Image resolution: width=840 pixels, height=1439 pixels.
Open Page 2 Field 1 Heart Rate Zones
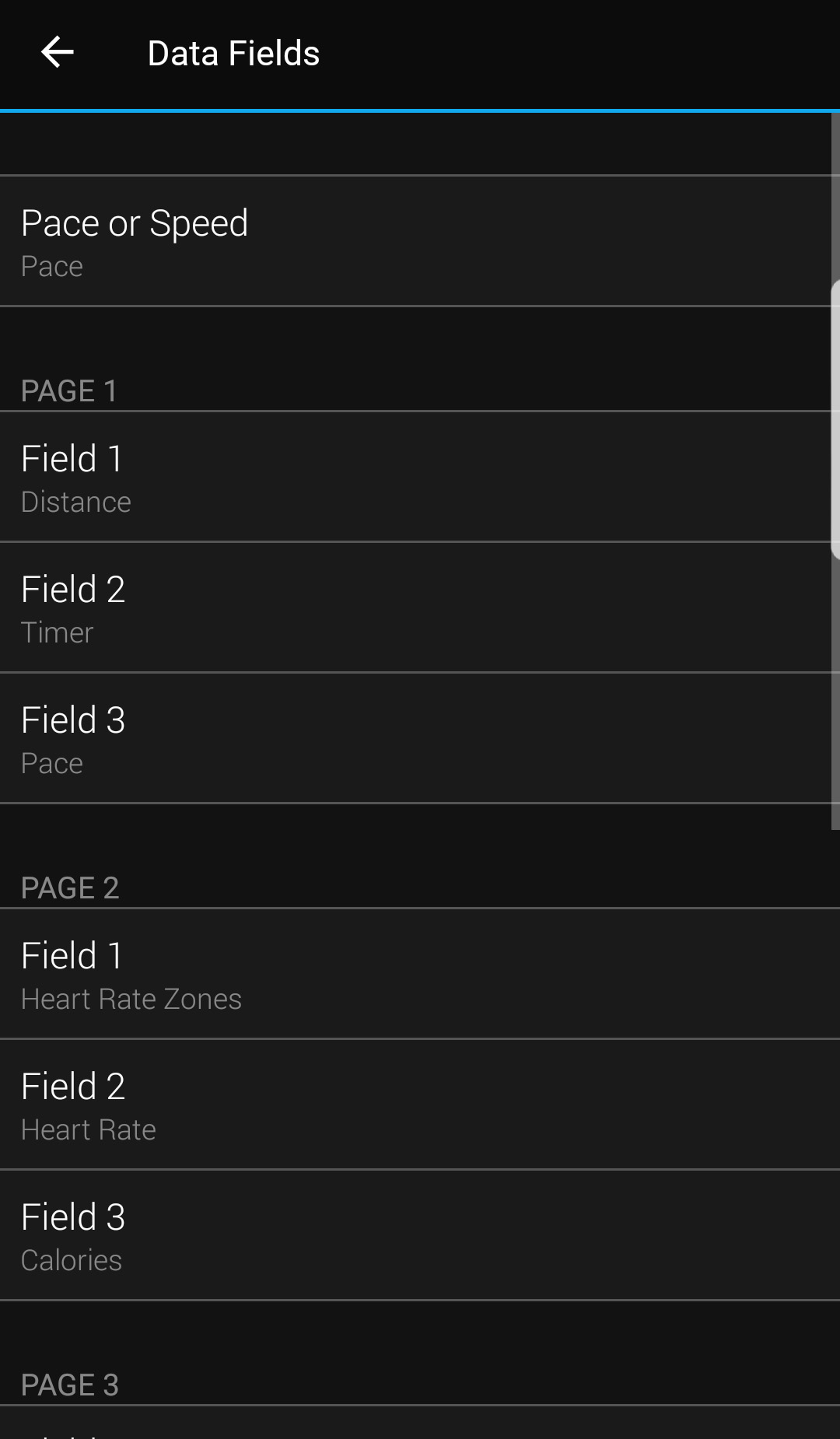point(420,974)
